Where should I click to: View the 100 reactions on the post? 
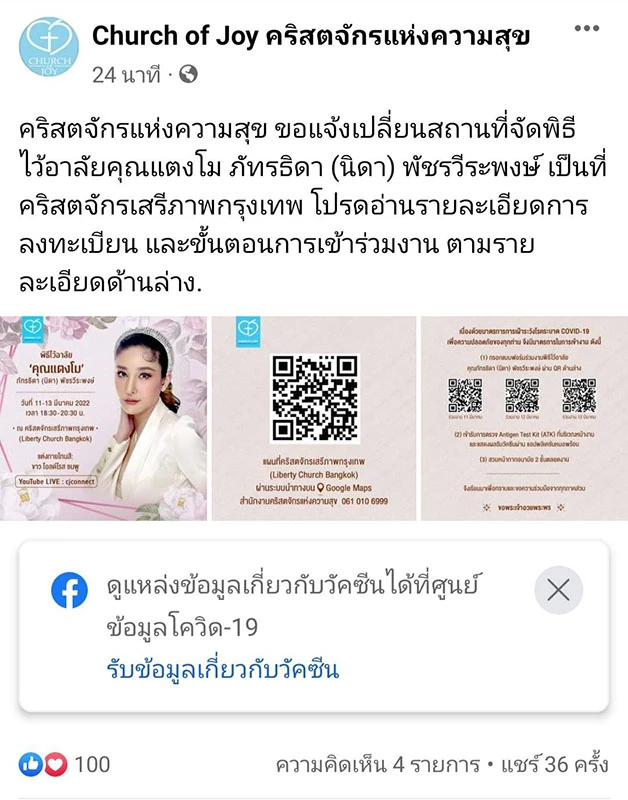64,765
